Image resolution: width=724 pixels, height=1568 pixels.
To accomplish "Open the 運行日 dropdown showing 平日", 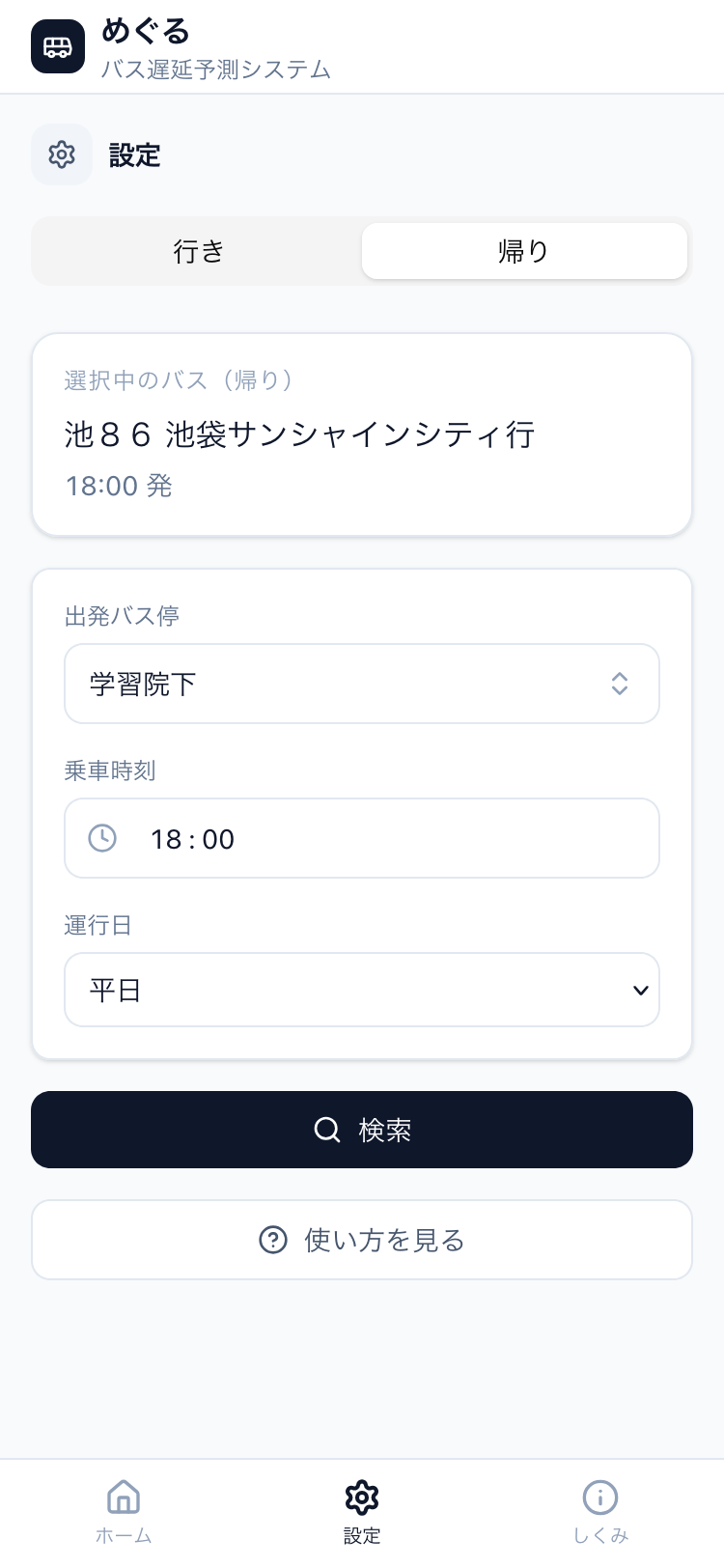I will coord(362,989).
